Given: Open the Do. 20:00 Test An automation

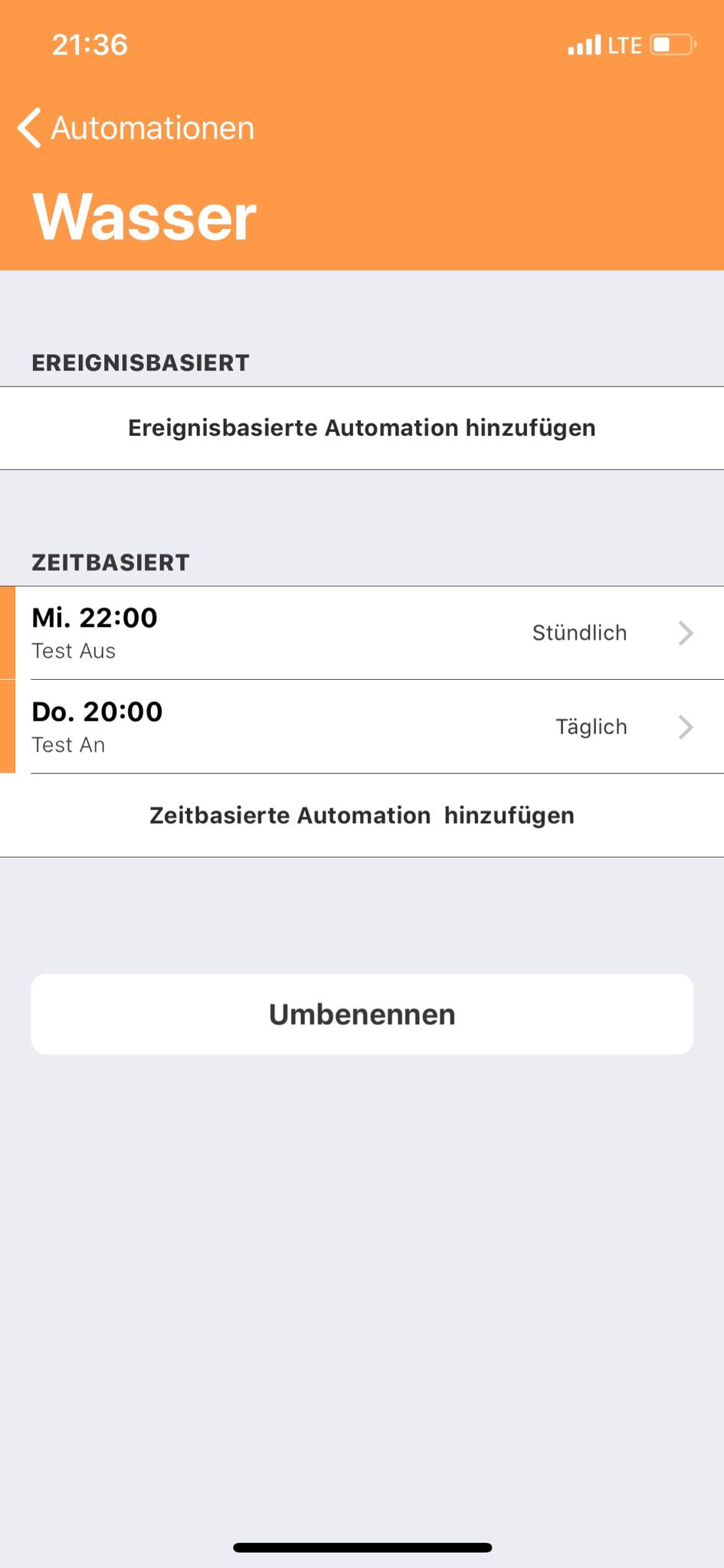Looking at the screenshot, I should tap(362, 727).
